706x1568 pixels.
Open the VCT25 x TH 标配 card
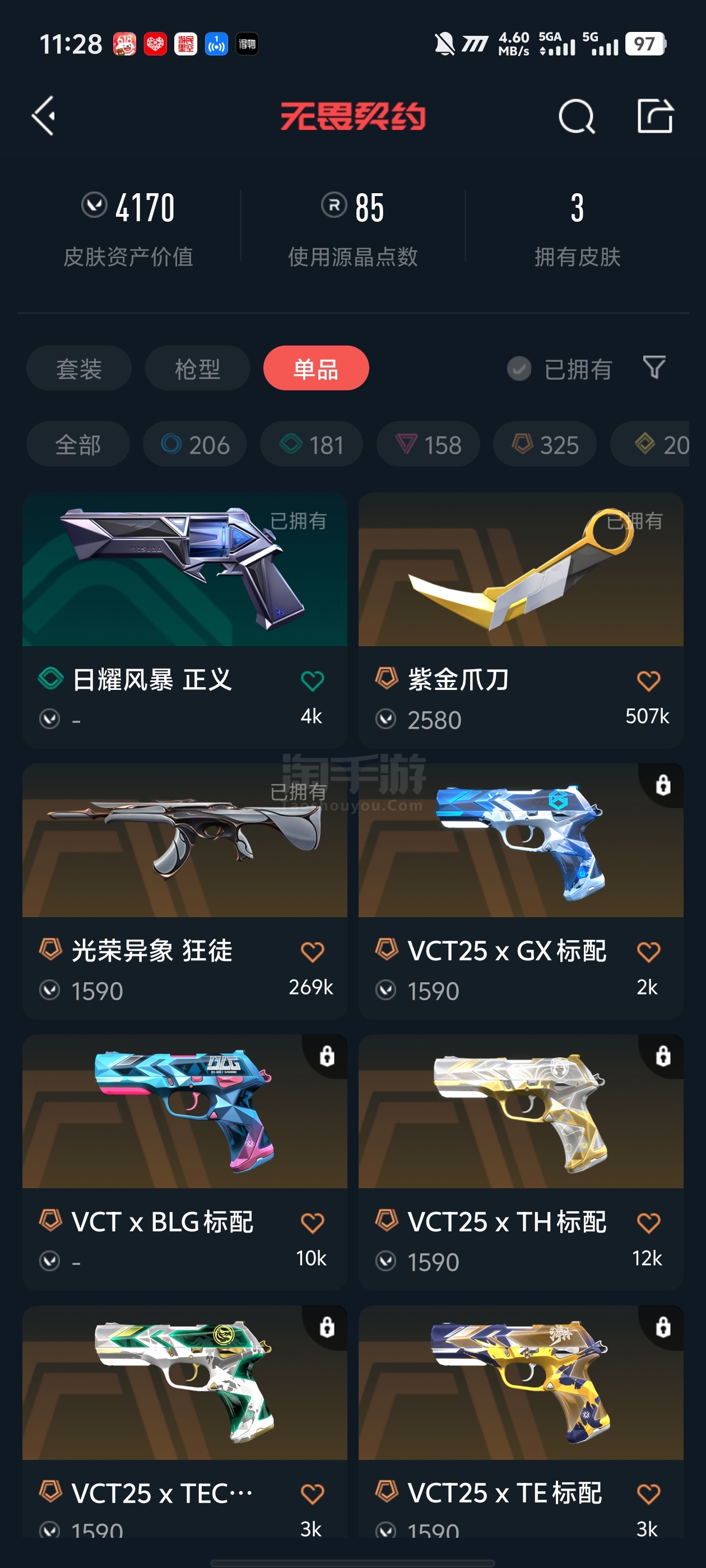[x=521, y=1162]
